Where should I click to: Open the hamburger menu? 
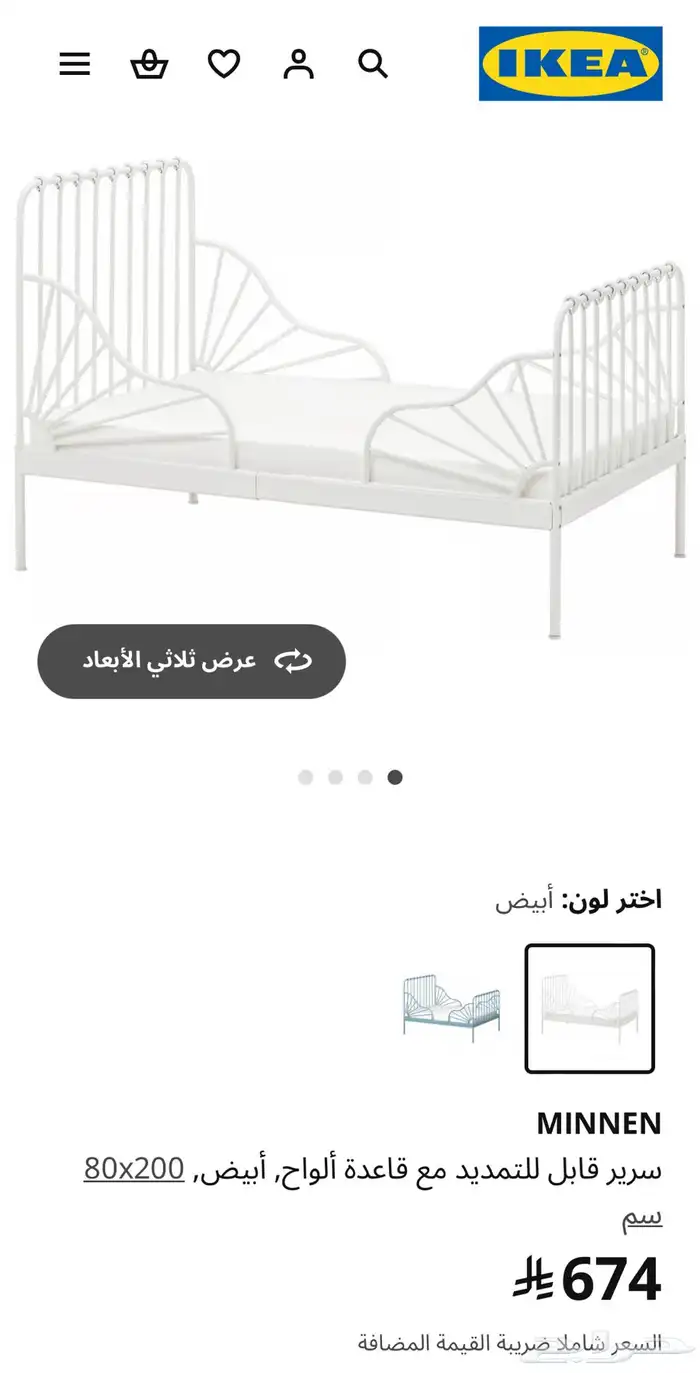click(x=75, y=64)
